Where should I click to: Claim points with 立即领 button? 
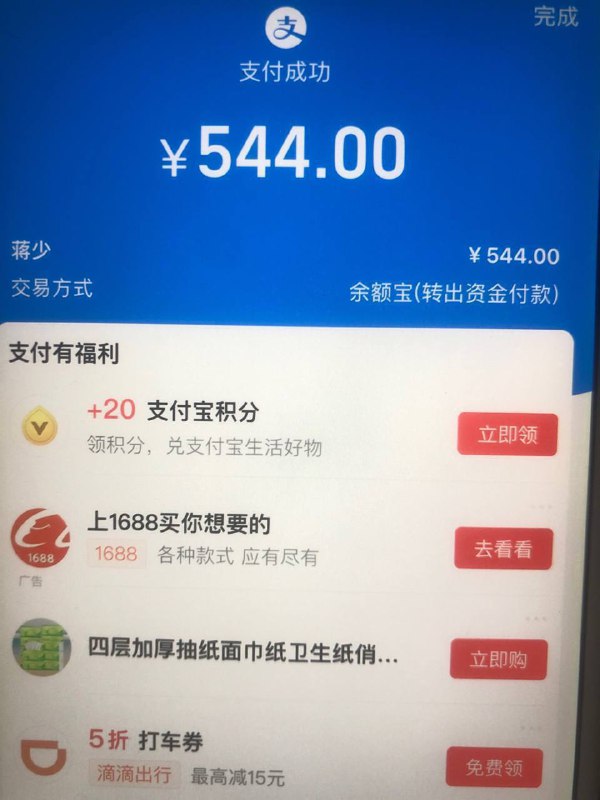[507, 434]
